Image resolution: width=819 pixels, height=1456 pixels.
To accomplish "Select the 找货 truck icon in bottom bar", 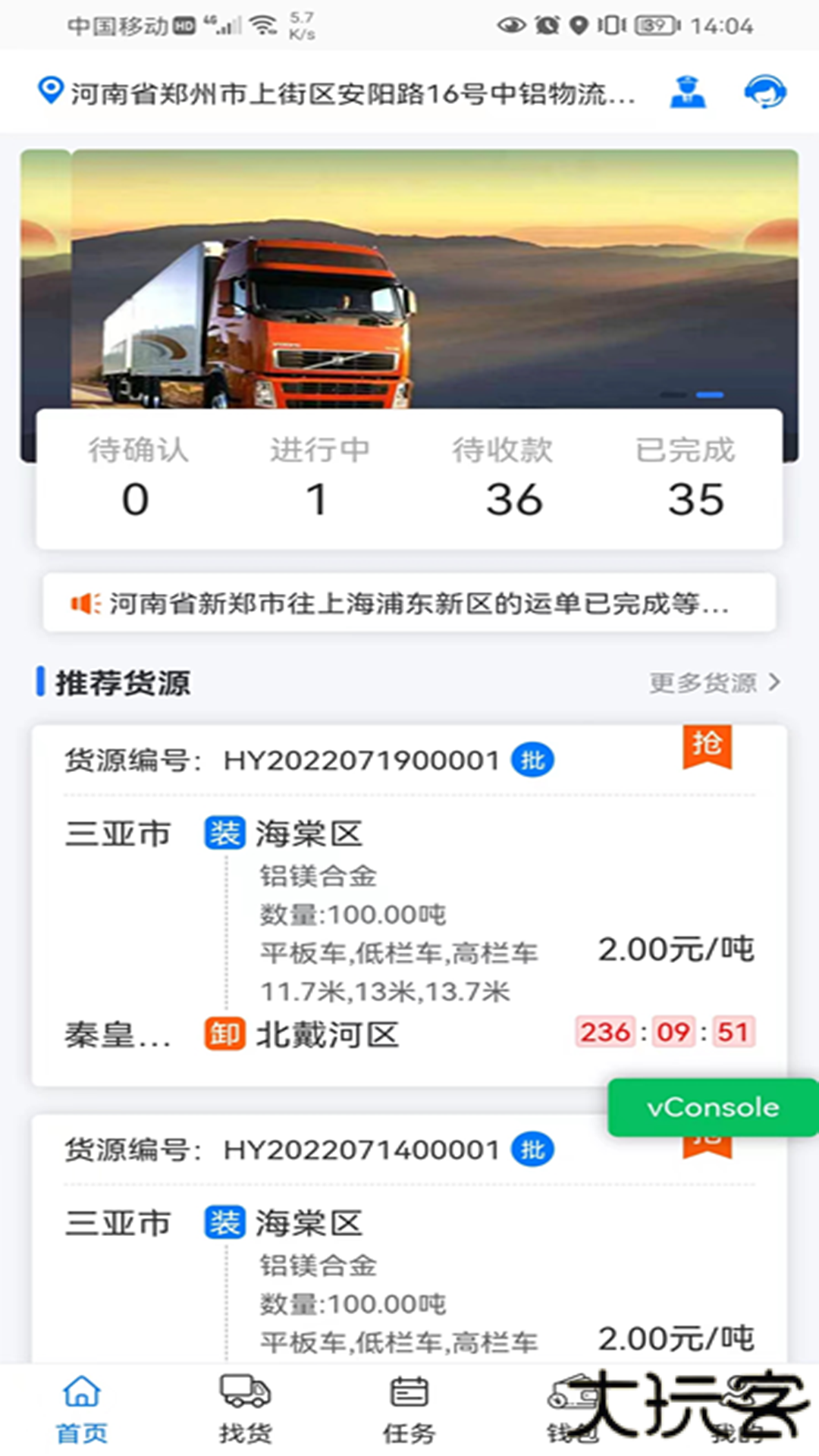I will click(246, 1399).
